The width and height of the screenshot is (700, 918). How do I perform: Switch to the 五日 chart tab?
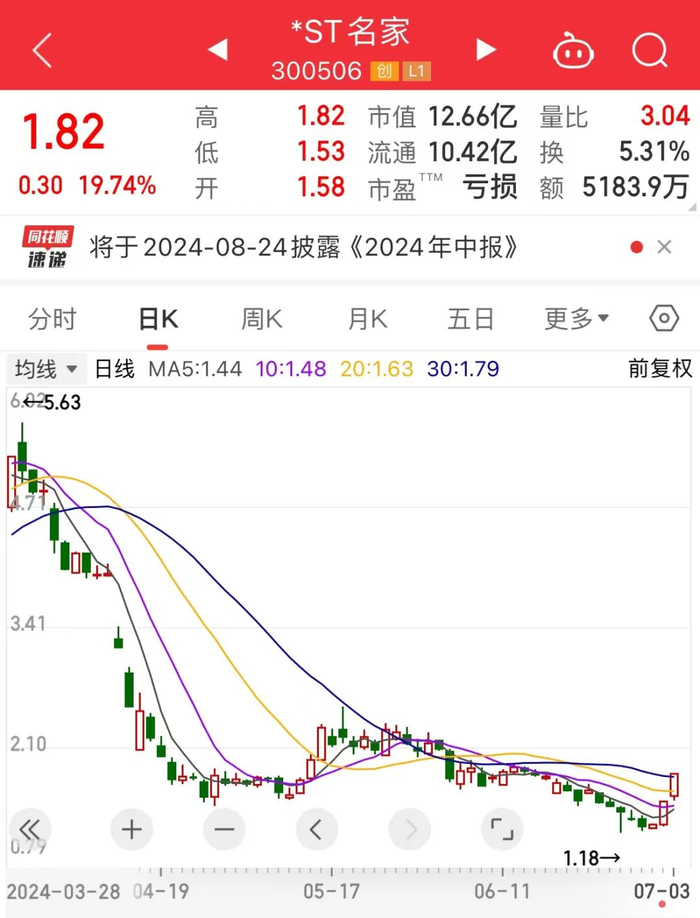point(471,319)
